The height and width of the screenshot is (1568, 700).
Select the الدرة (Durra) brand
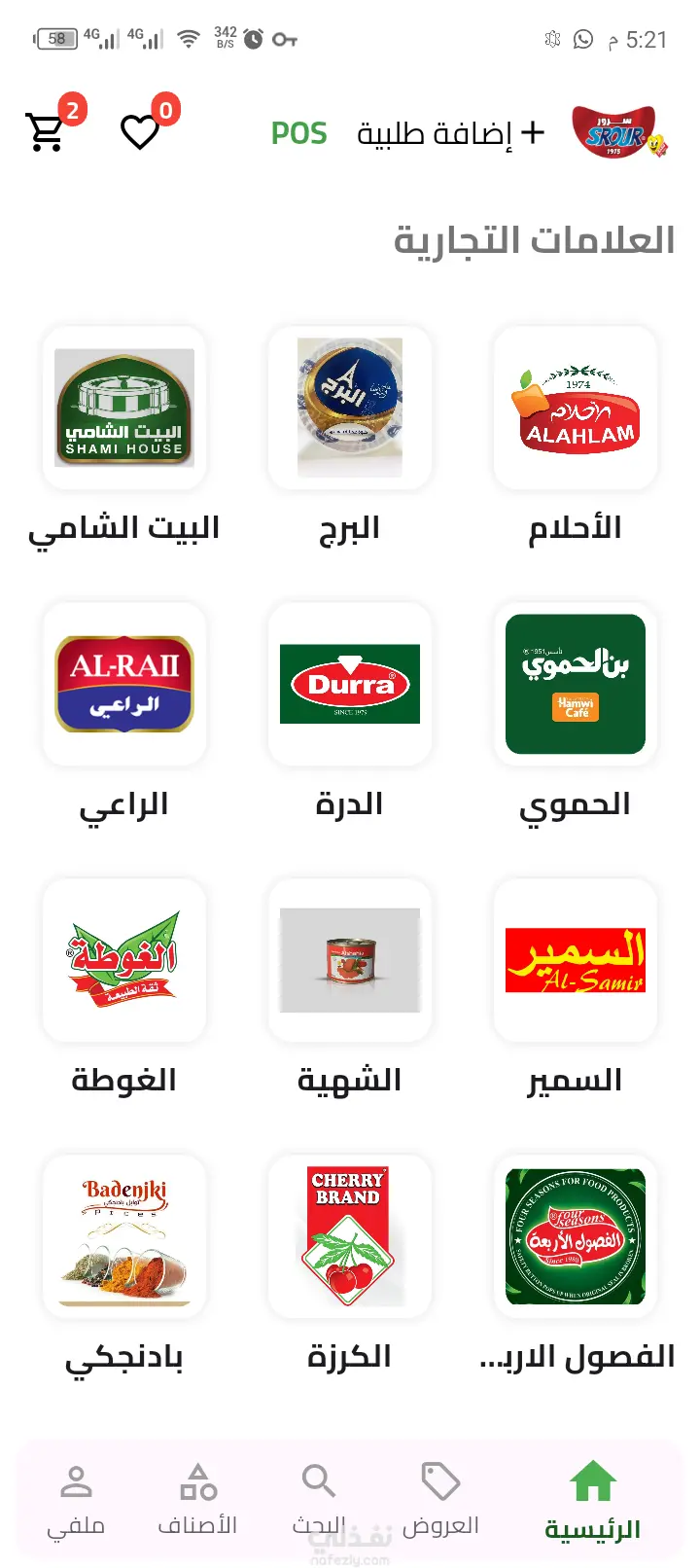[349, 684]
